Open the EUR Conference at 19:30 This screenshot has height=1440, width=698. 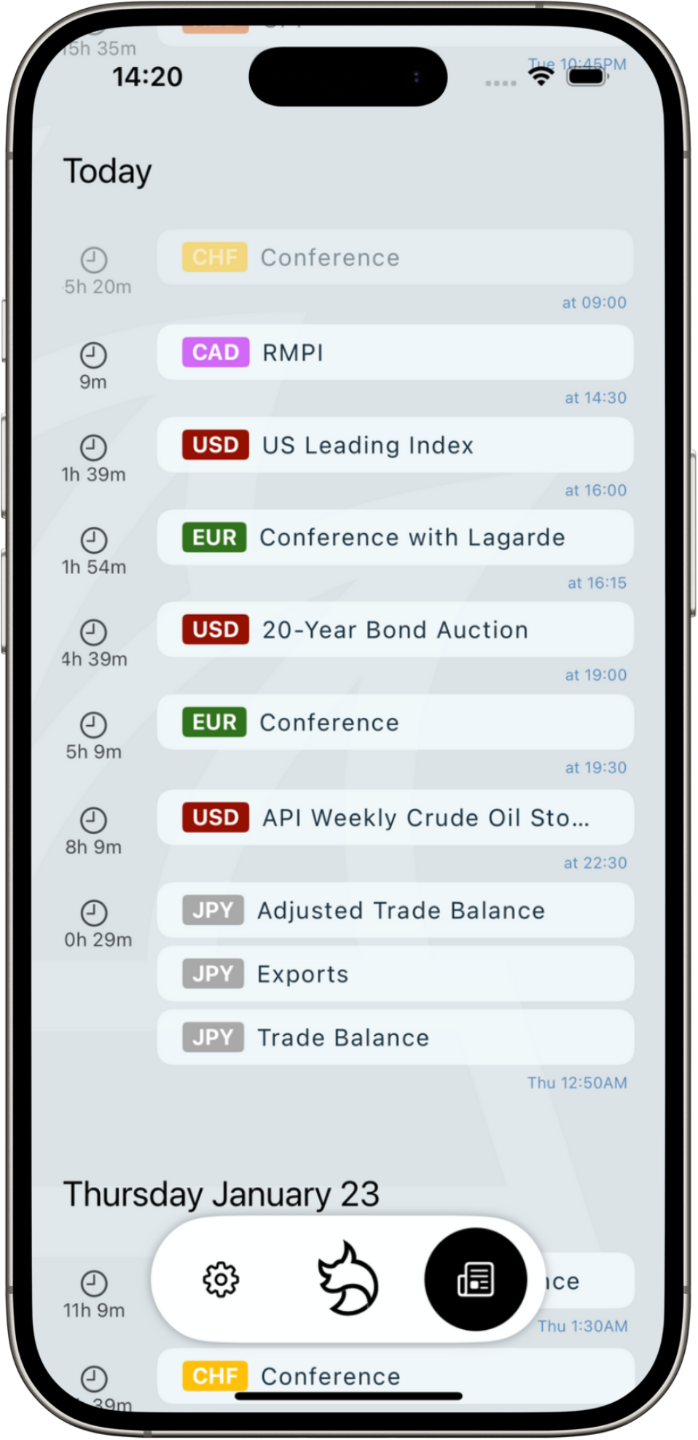[395, 723]
